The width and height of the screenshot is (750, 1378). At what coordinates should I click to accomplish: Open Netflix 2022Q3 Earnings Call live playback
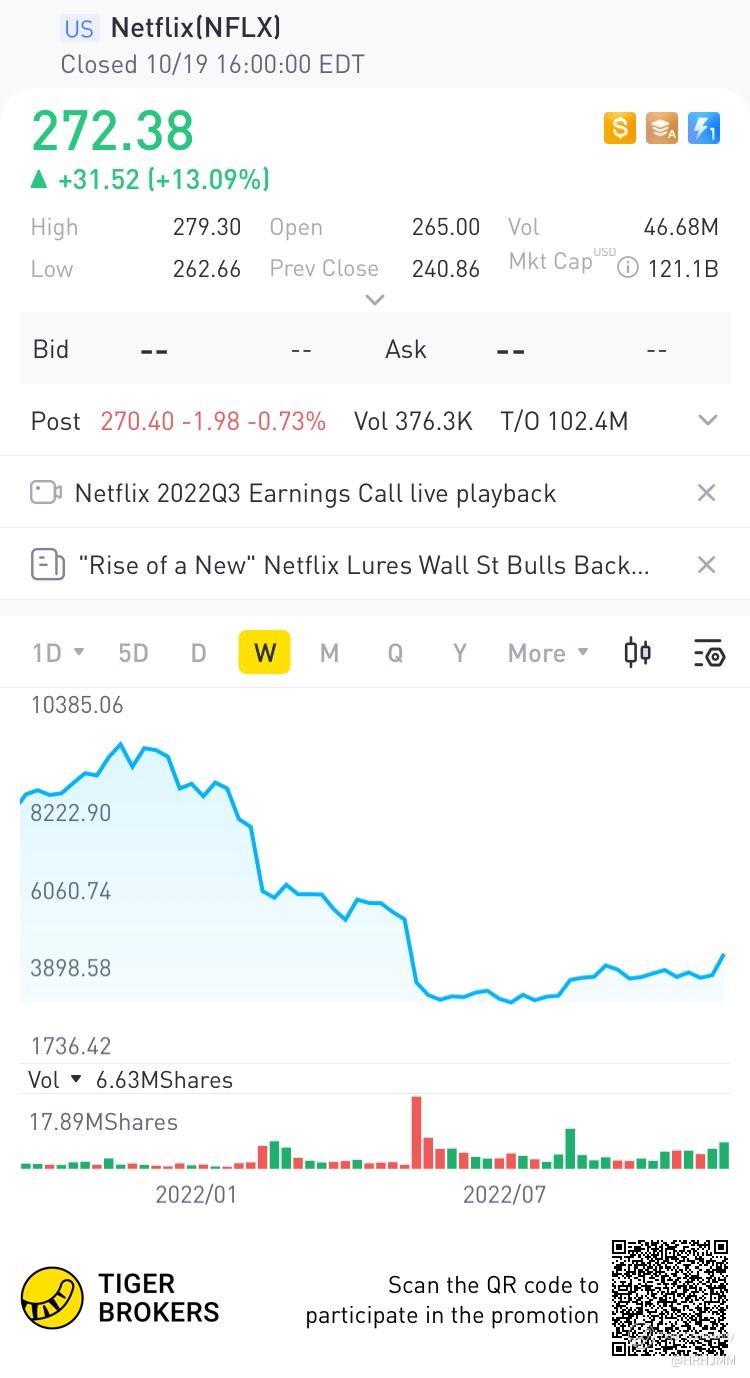point(315,493)
